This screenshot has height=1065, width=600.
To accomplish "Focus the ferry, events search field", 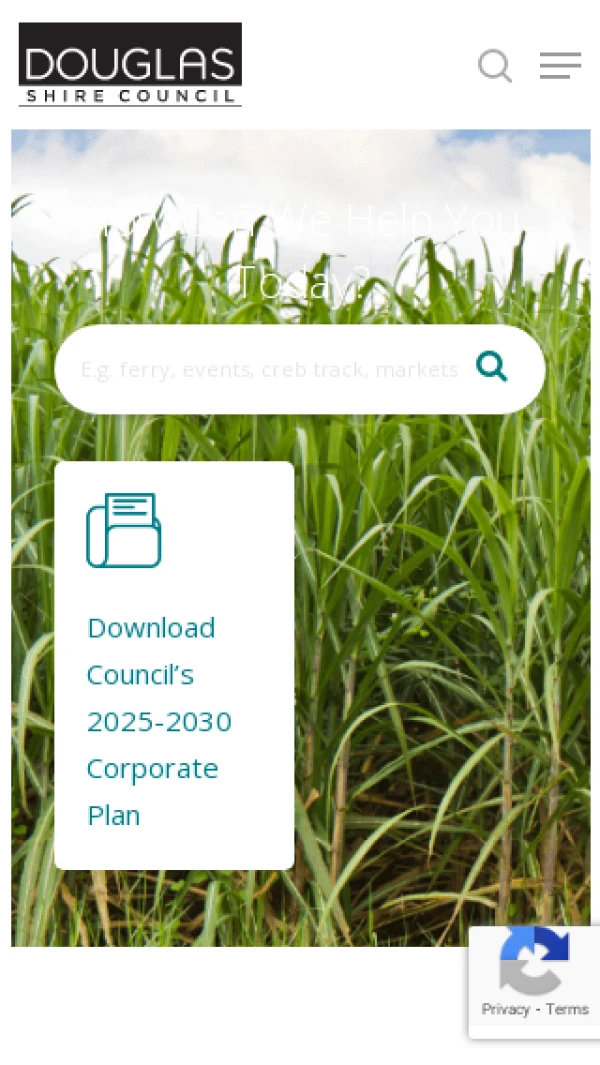I will point(268,370).
